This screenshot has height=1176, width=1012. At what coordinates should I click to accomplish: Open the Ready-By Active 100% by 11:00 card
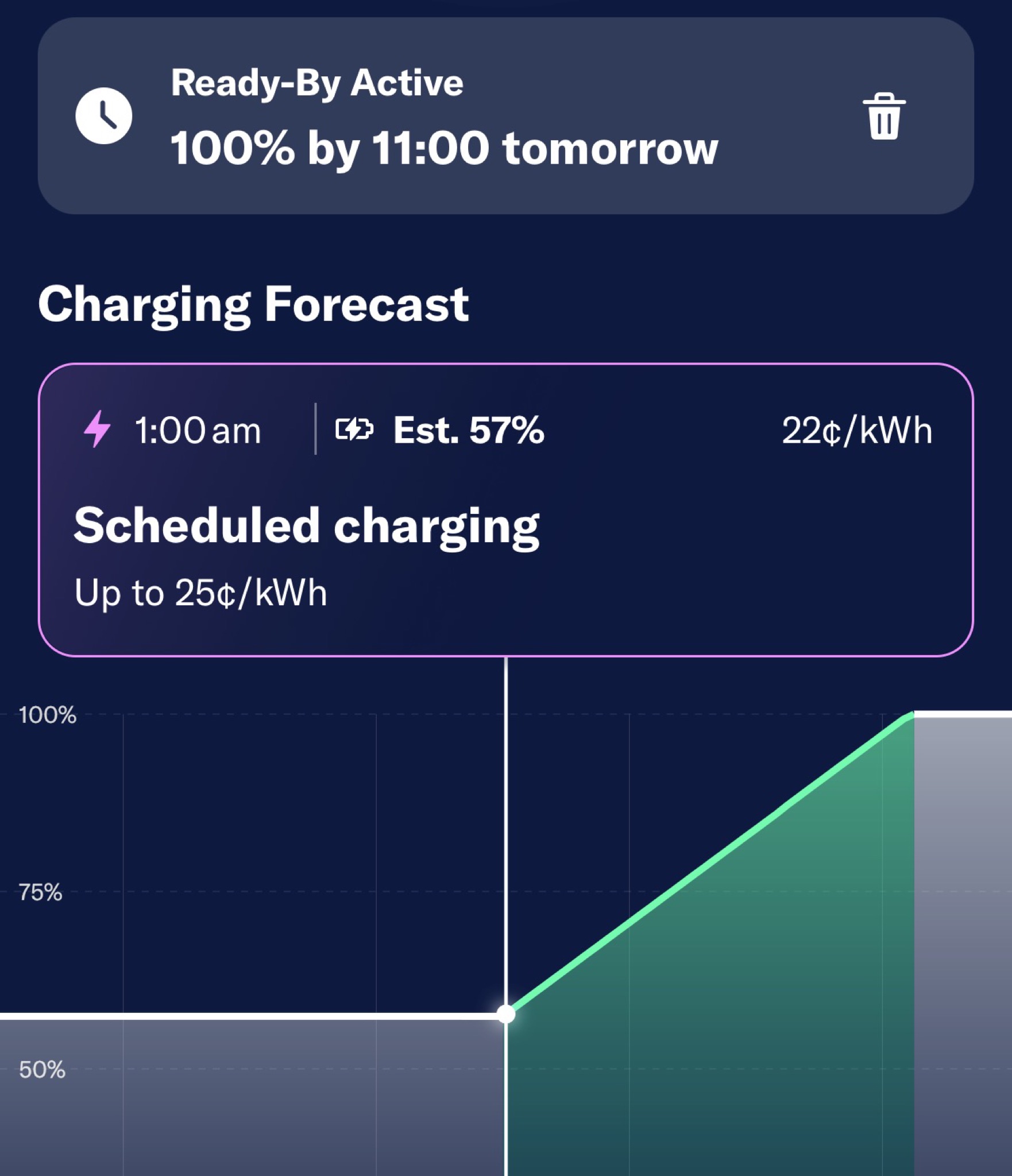[505, 115]
